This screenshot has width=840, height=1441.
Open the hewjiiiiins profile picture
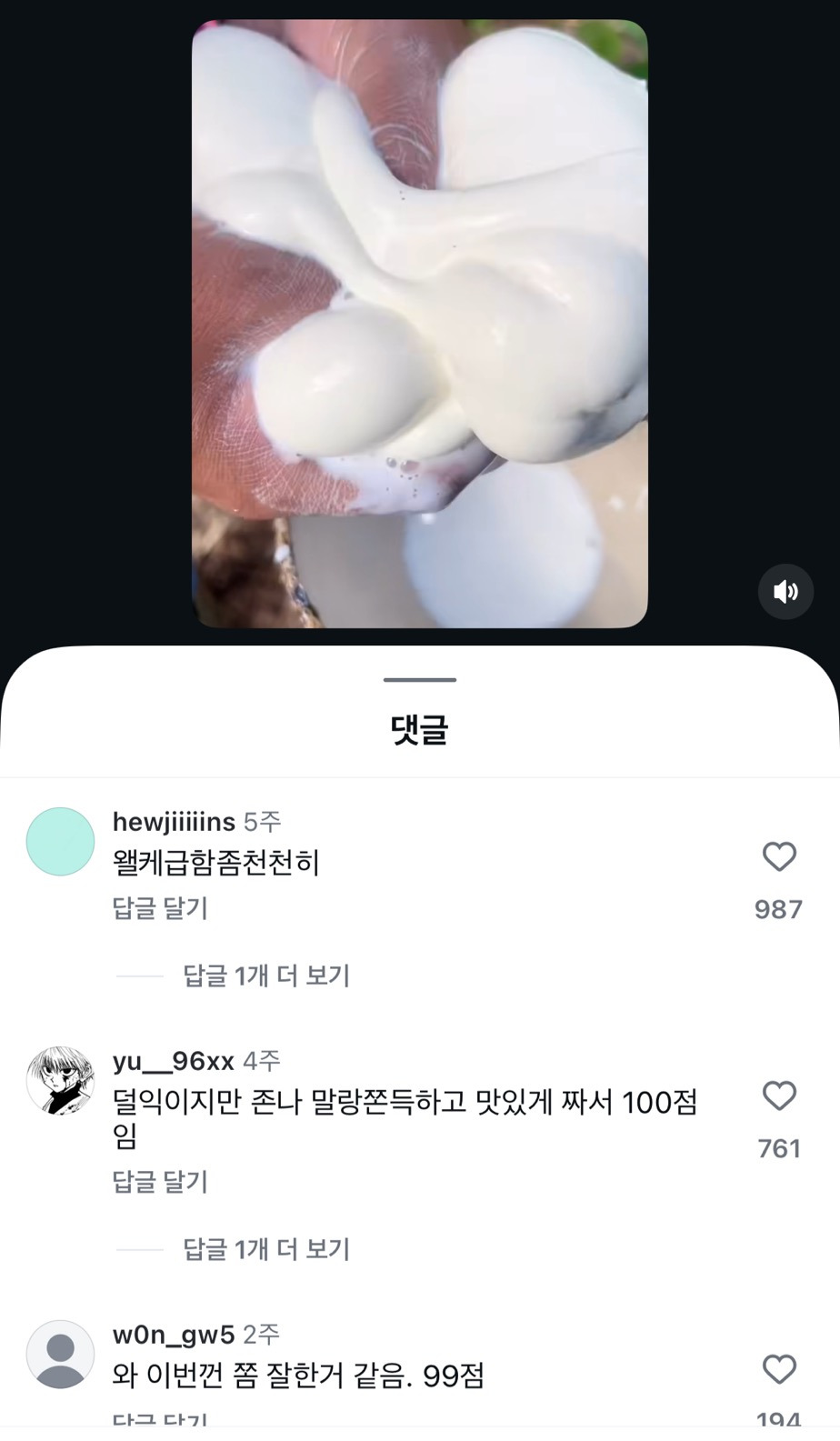(60, 842)
